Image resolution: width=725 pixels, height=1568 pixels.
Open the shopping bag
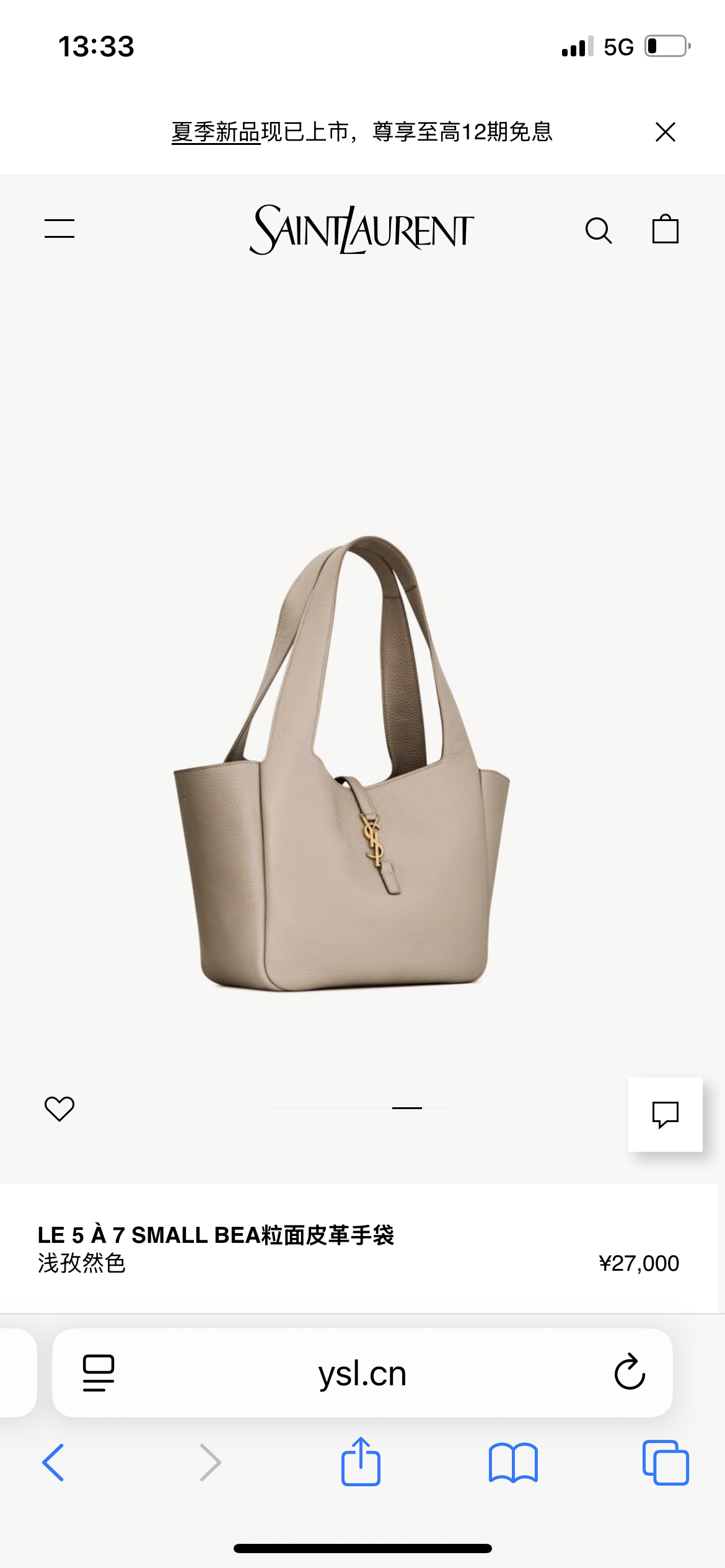(x=666, y=229)
